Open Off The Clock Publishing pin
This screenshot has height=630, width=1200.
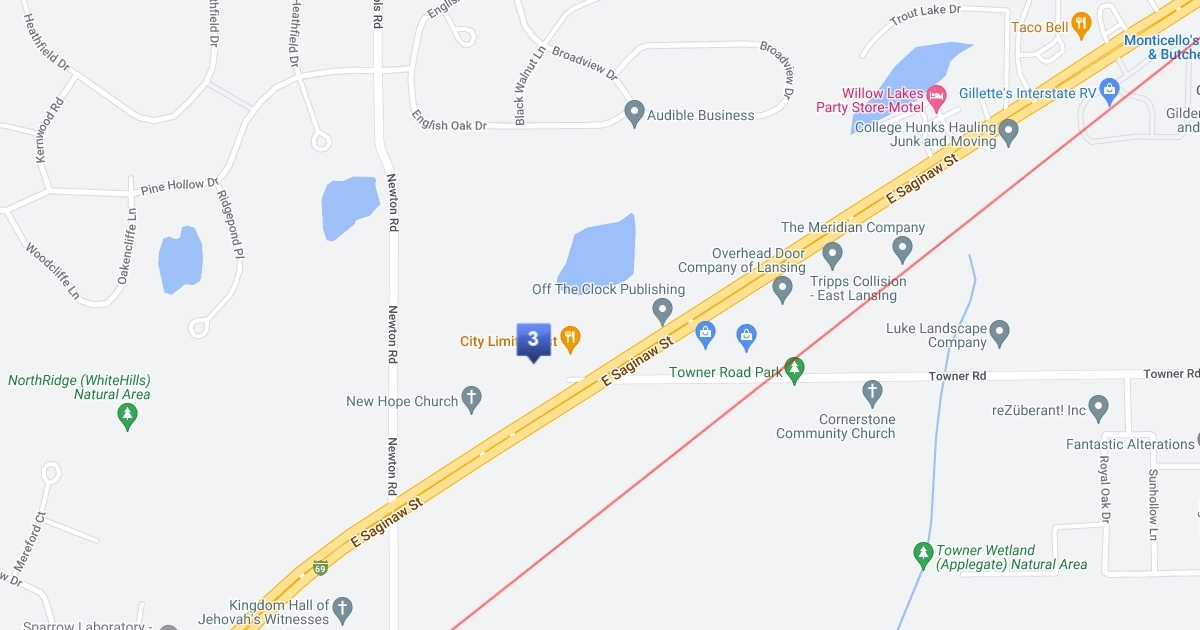(662, 310)
